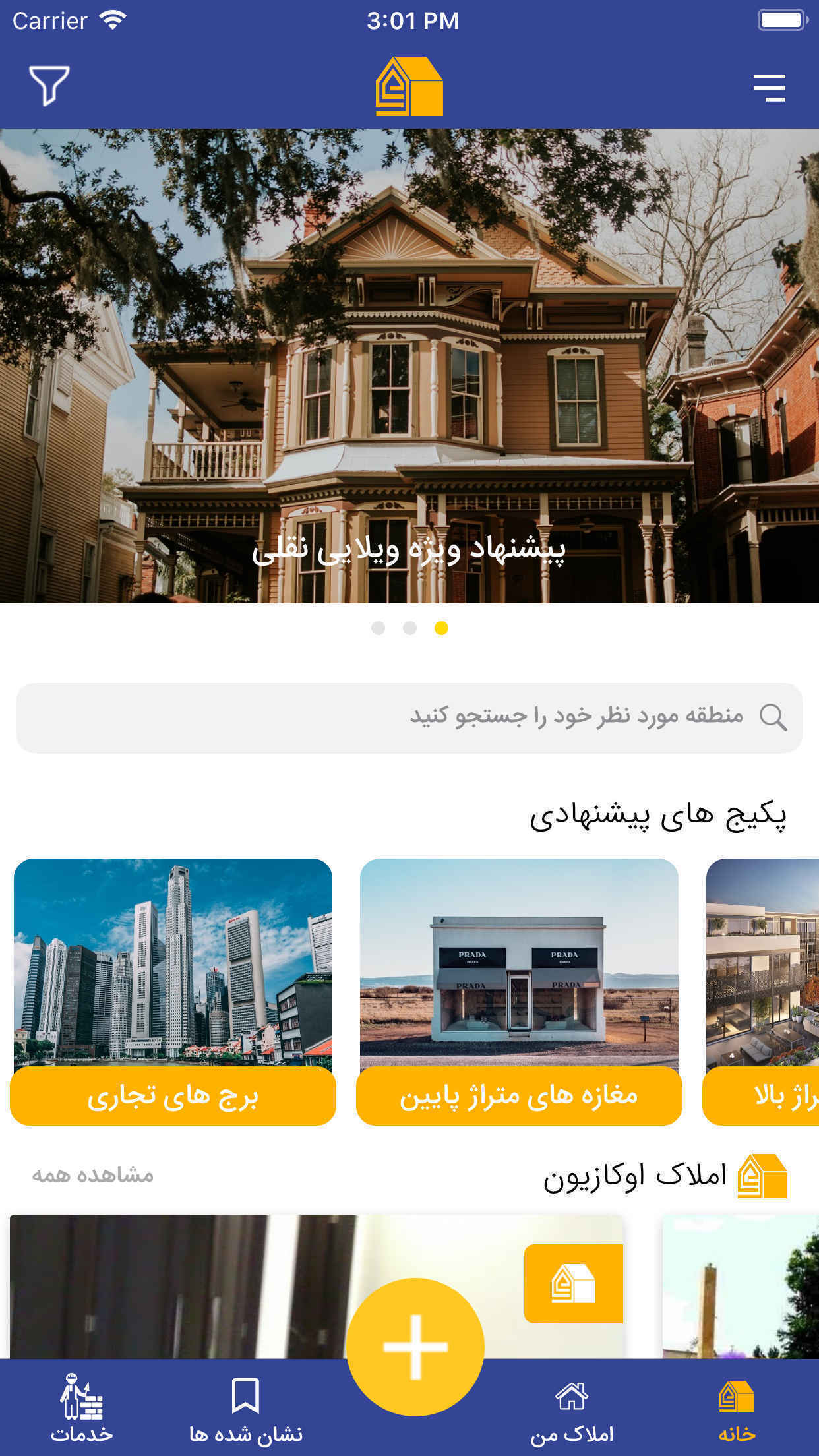Open the first املاک اوکازیون property card
This screenshot has height=1456, width=819.
pyautogui.click(x=198, y=1286)
